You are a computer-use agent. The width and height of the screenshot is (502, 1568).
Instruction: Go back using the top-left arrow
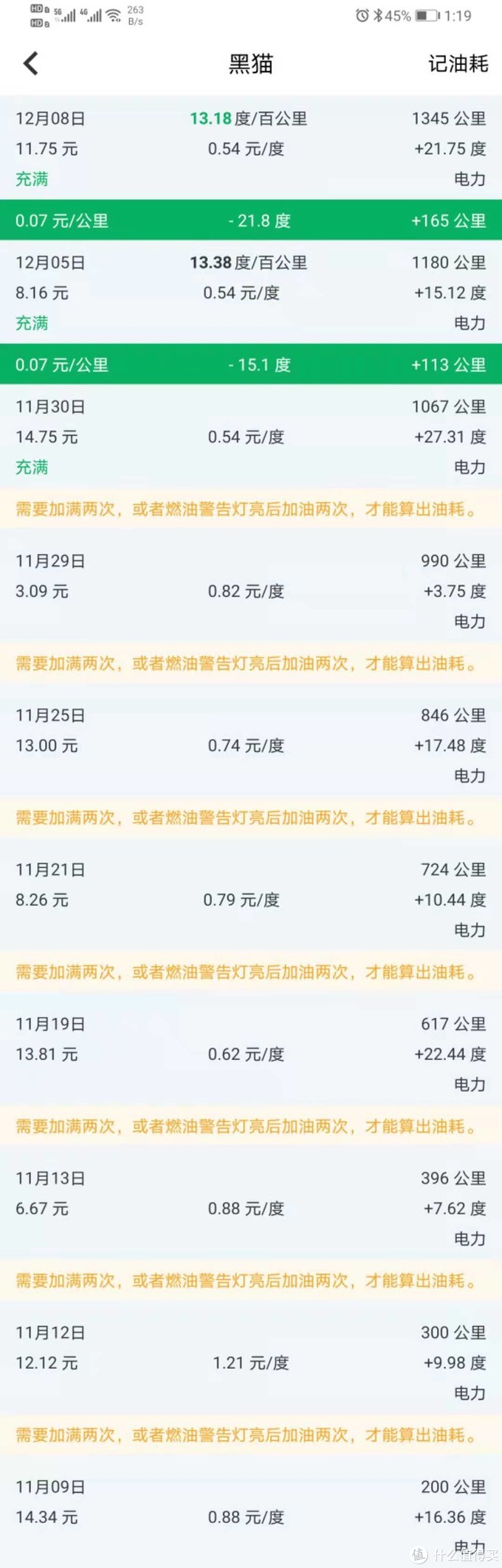click(x=30, y=64)
